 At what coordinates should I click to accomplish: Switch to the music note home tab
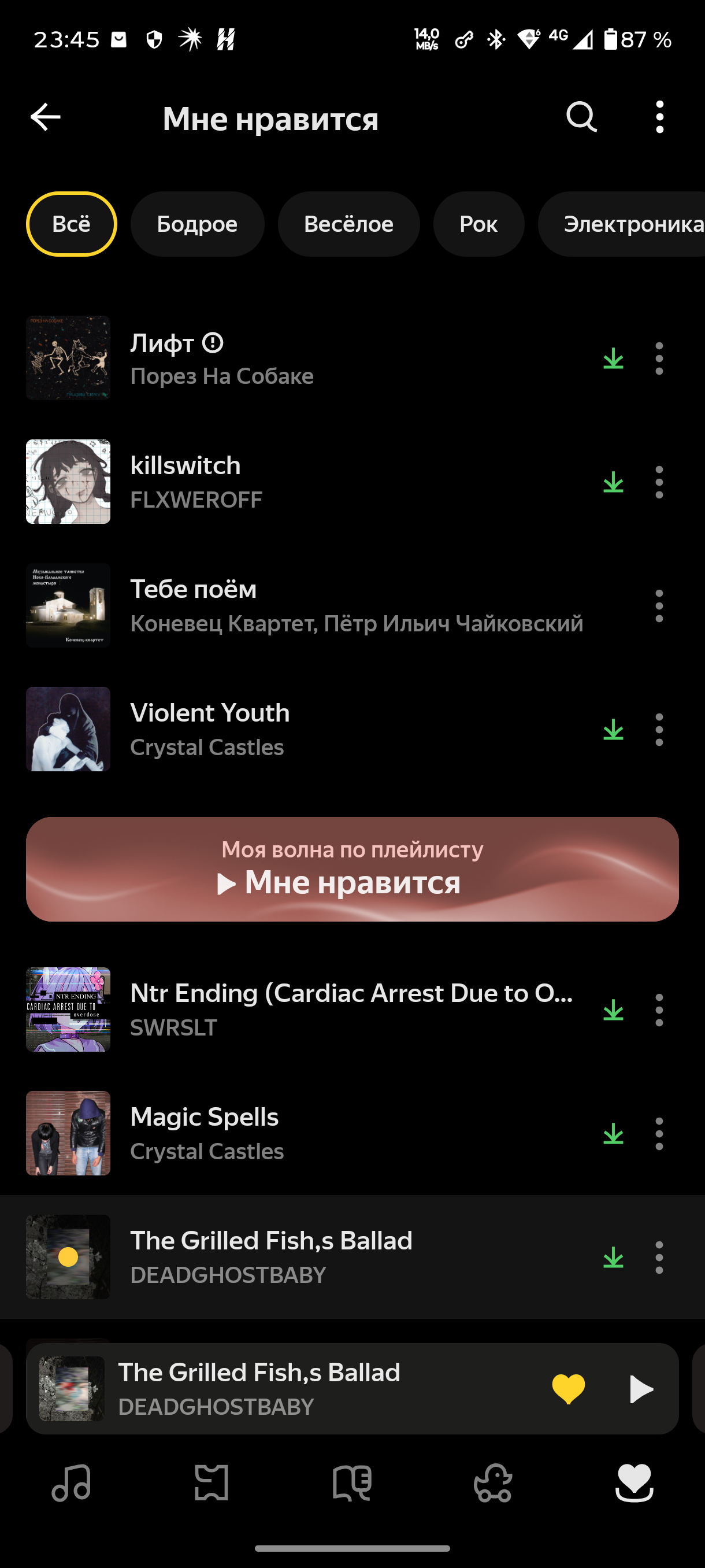coord(71,1483)
